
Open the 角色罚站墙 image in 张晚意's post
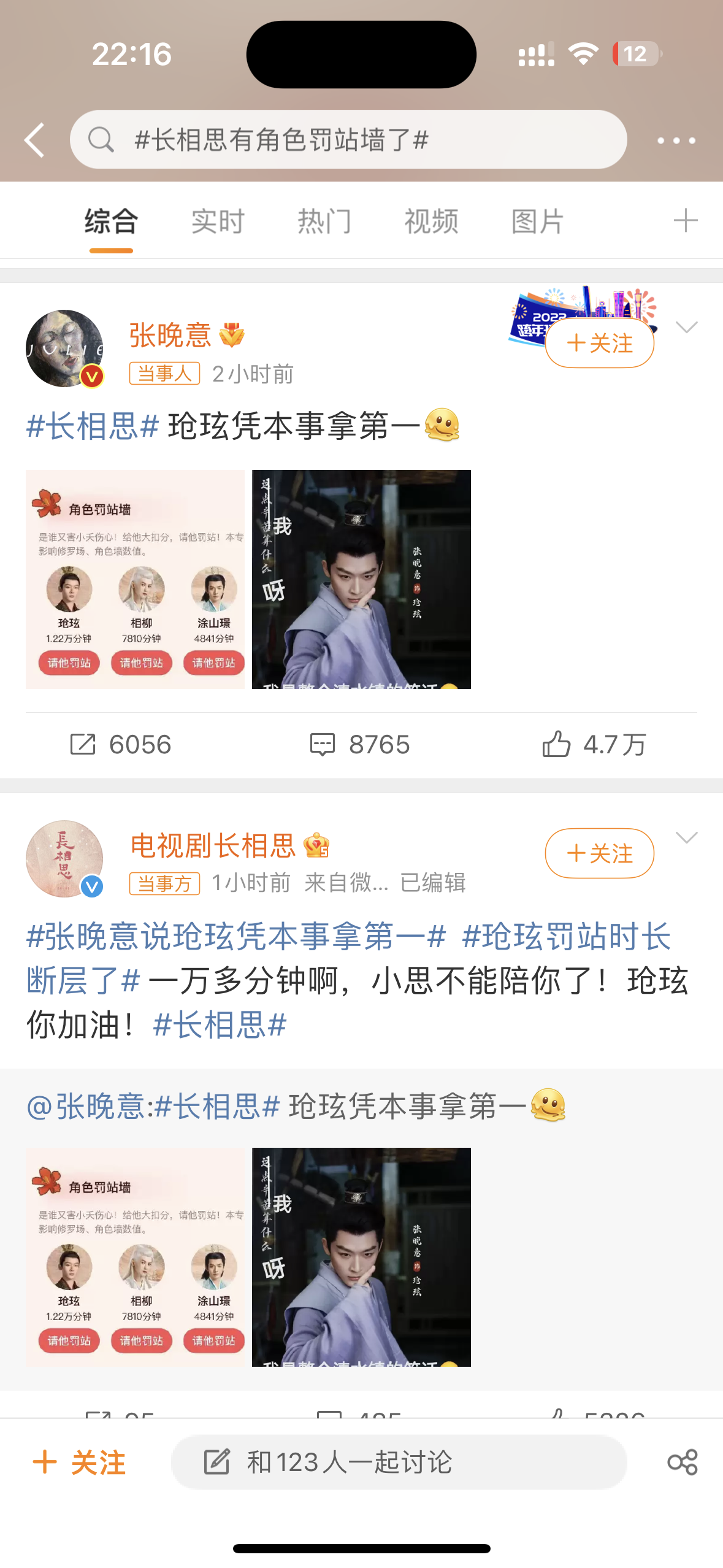135,579
